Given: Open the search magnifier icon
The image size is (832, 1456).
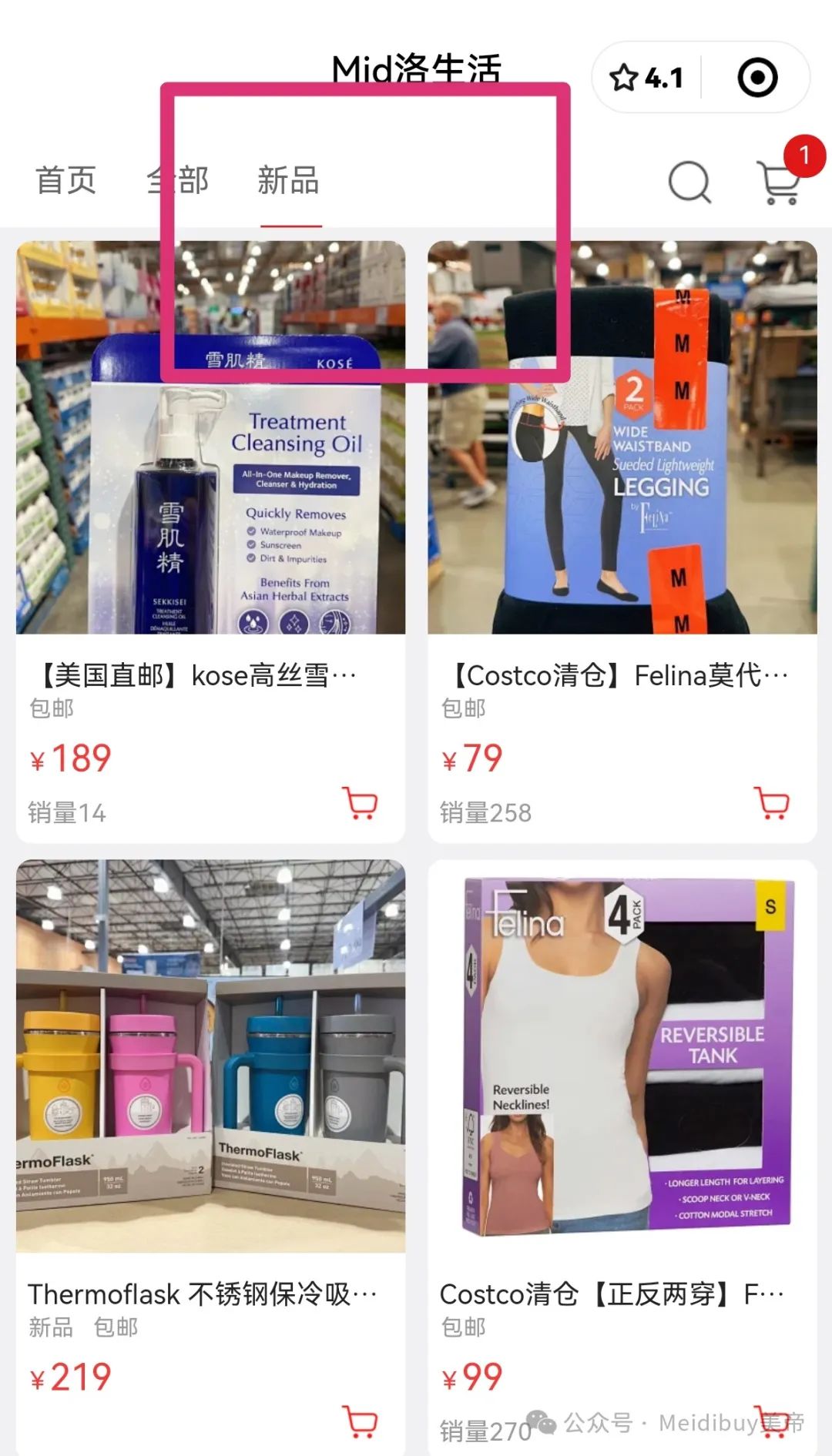Looking at the screenshot, I should click(x=689, y=182).
